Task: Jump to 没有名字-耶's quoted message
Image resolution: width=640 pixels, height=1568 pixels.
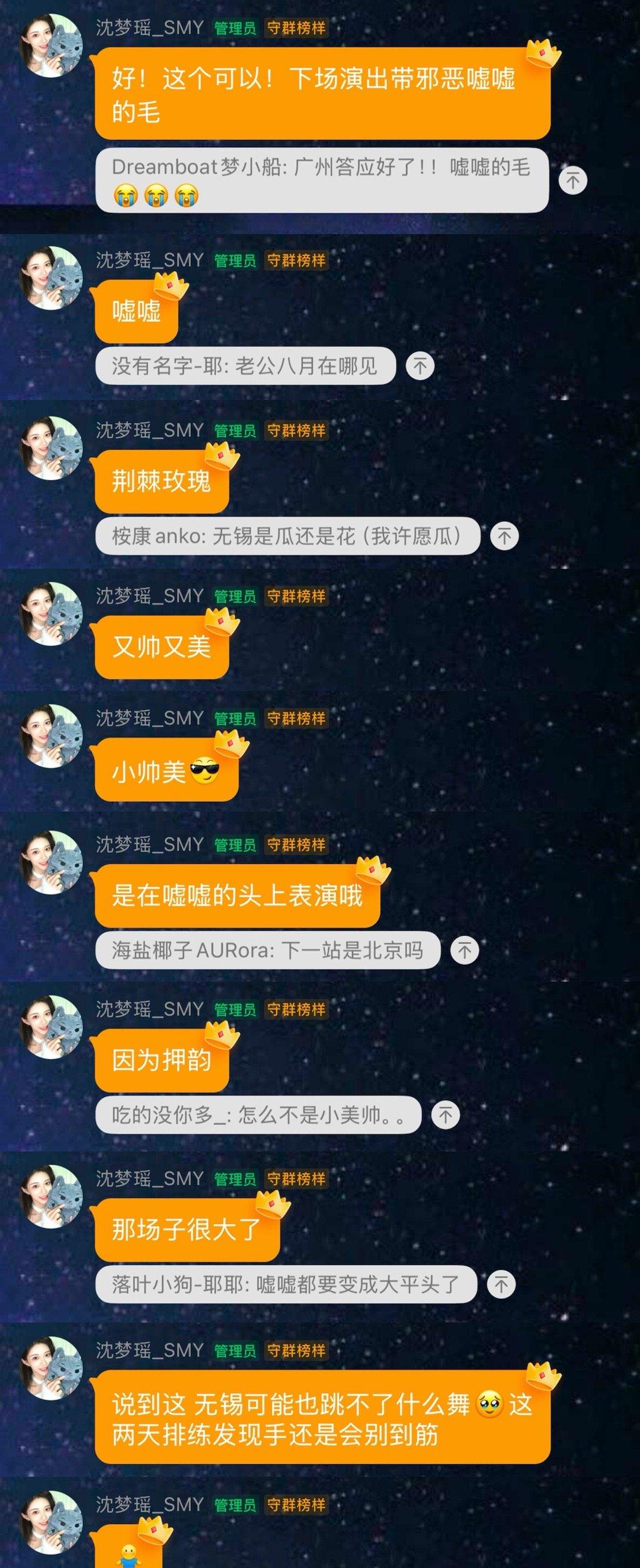Action: click(x=420, y=366)
